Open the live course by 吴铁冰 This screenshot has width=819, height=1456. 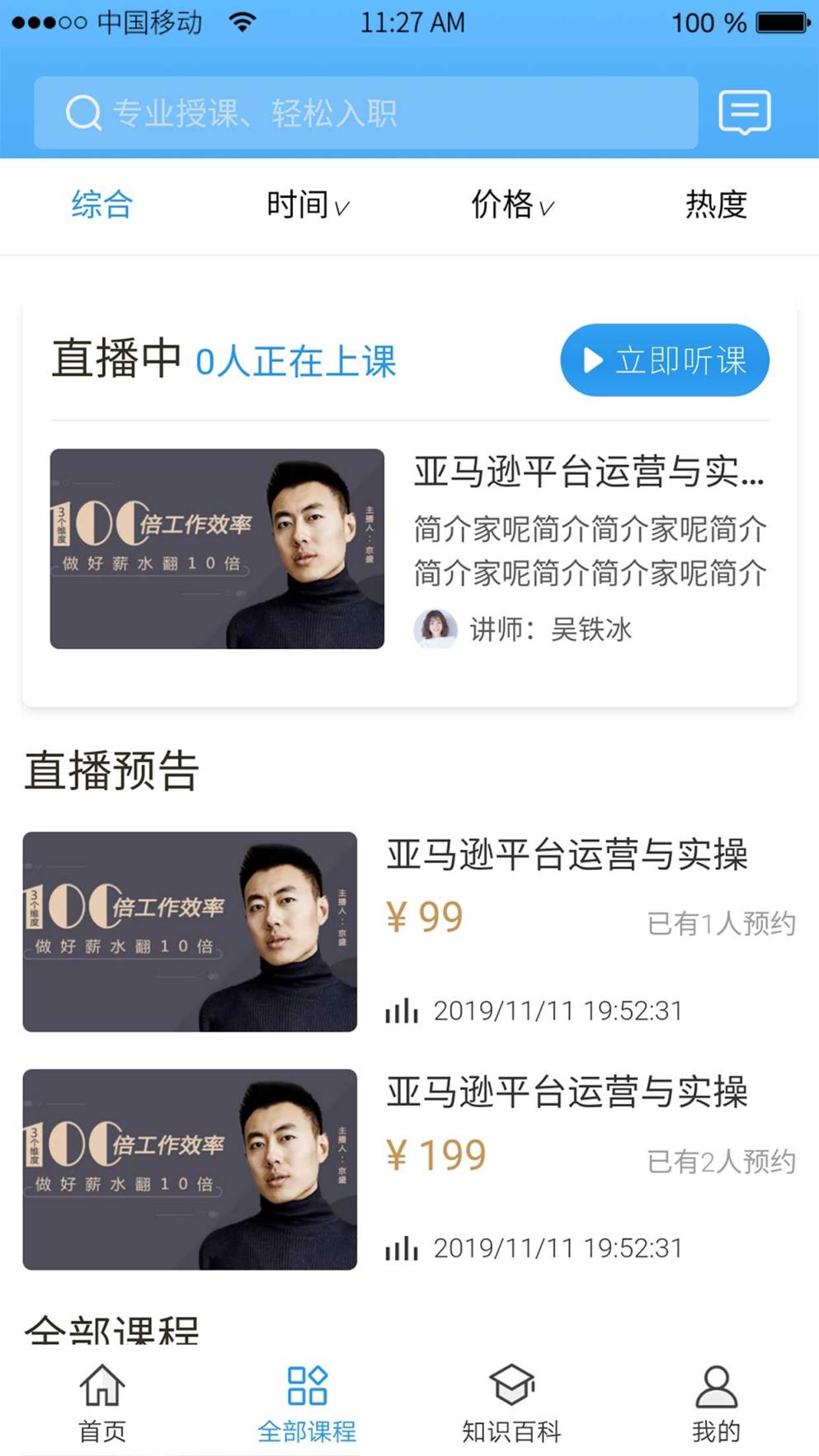pyautogui.click(x=409, y=549)
